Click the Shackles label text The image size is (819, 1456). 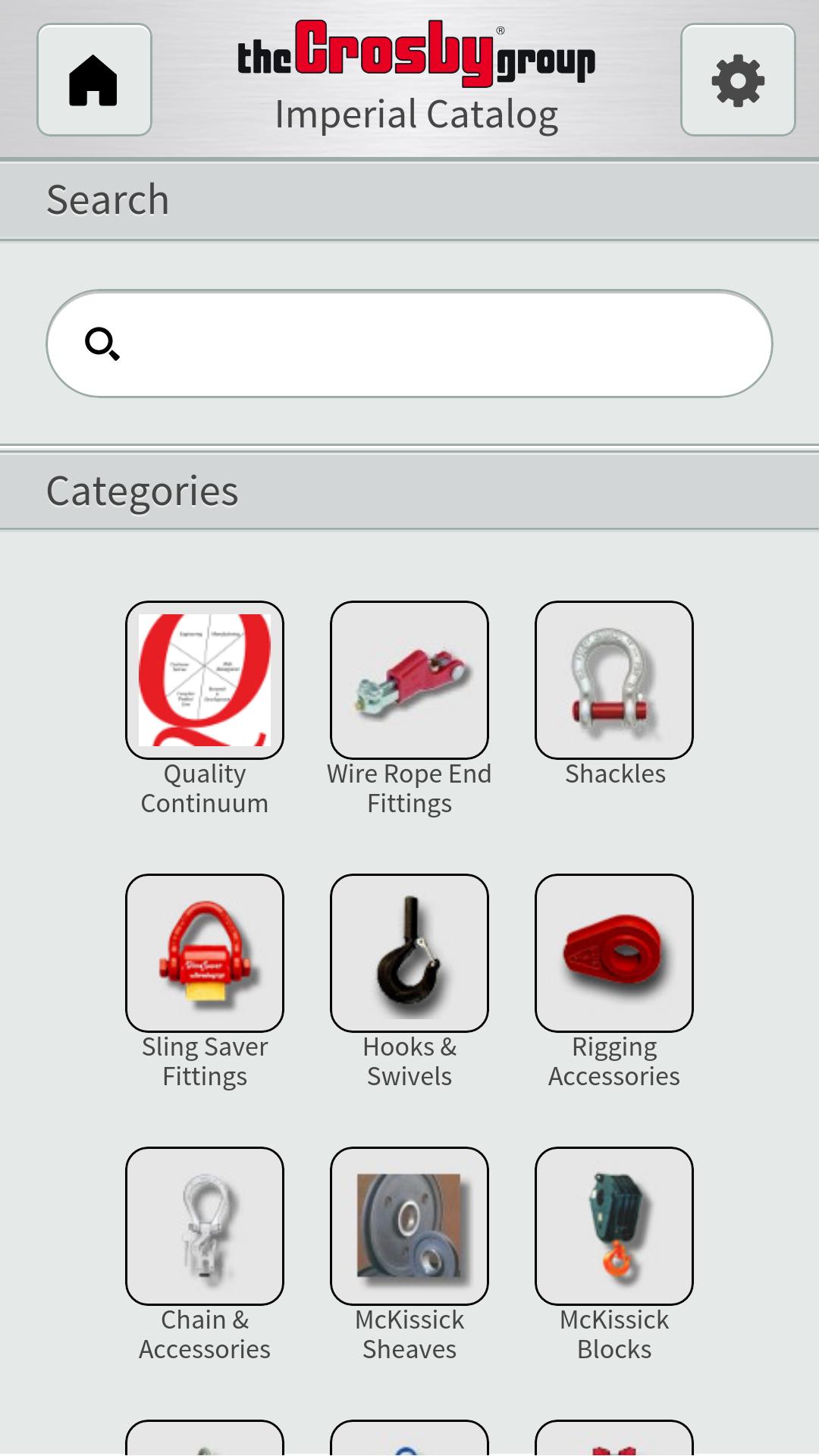point(614,773)
